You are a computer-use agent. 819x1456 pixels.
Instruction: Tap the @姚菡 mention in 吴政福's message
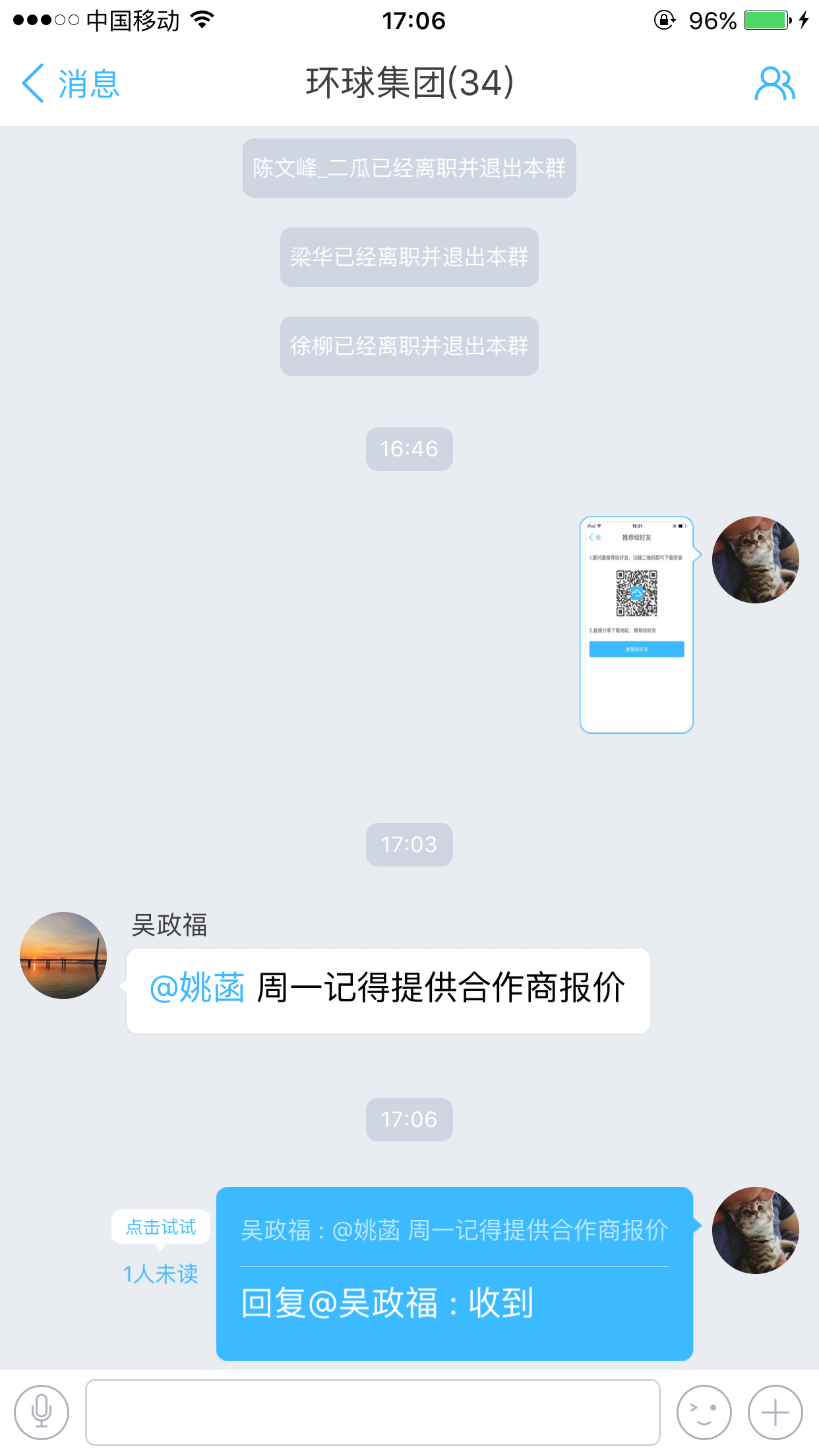tap(197, 988)
